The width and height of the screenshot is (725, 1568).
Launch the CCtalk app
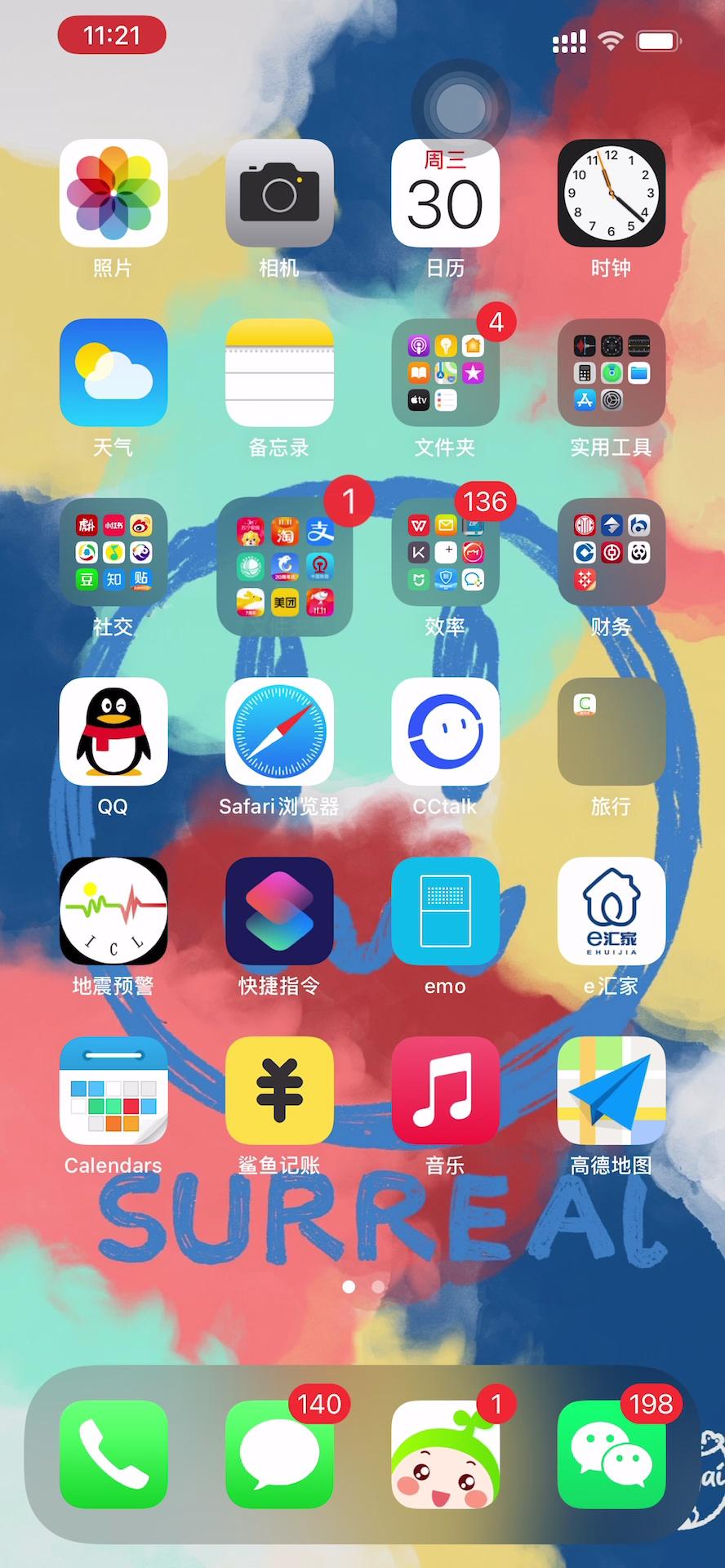pyautogui.click(x=445, y=733)
